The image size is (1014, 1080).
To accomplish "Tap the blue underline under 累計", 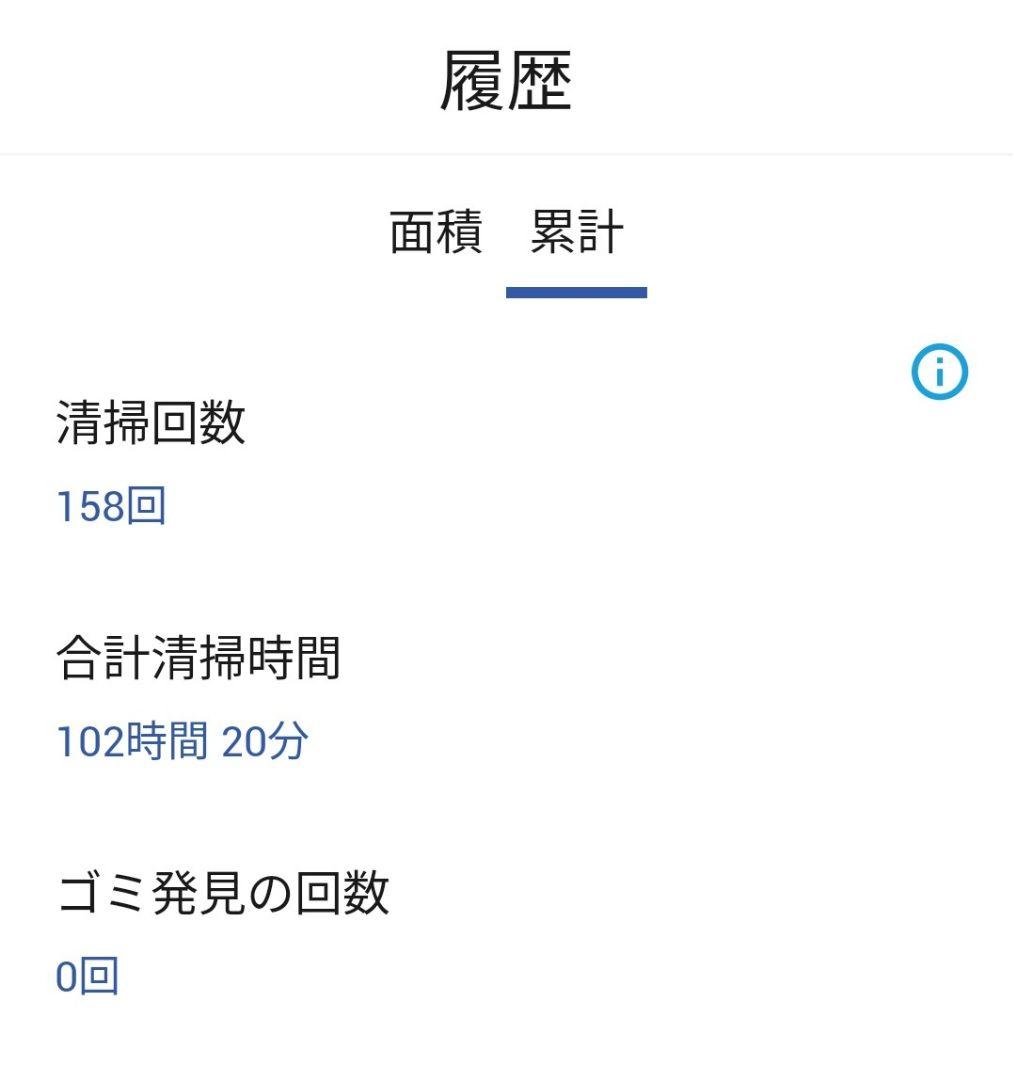I will tap(576, 290).
